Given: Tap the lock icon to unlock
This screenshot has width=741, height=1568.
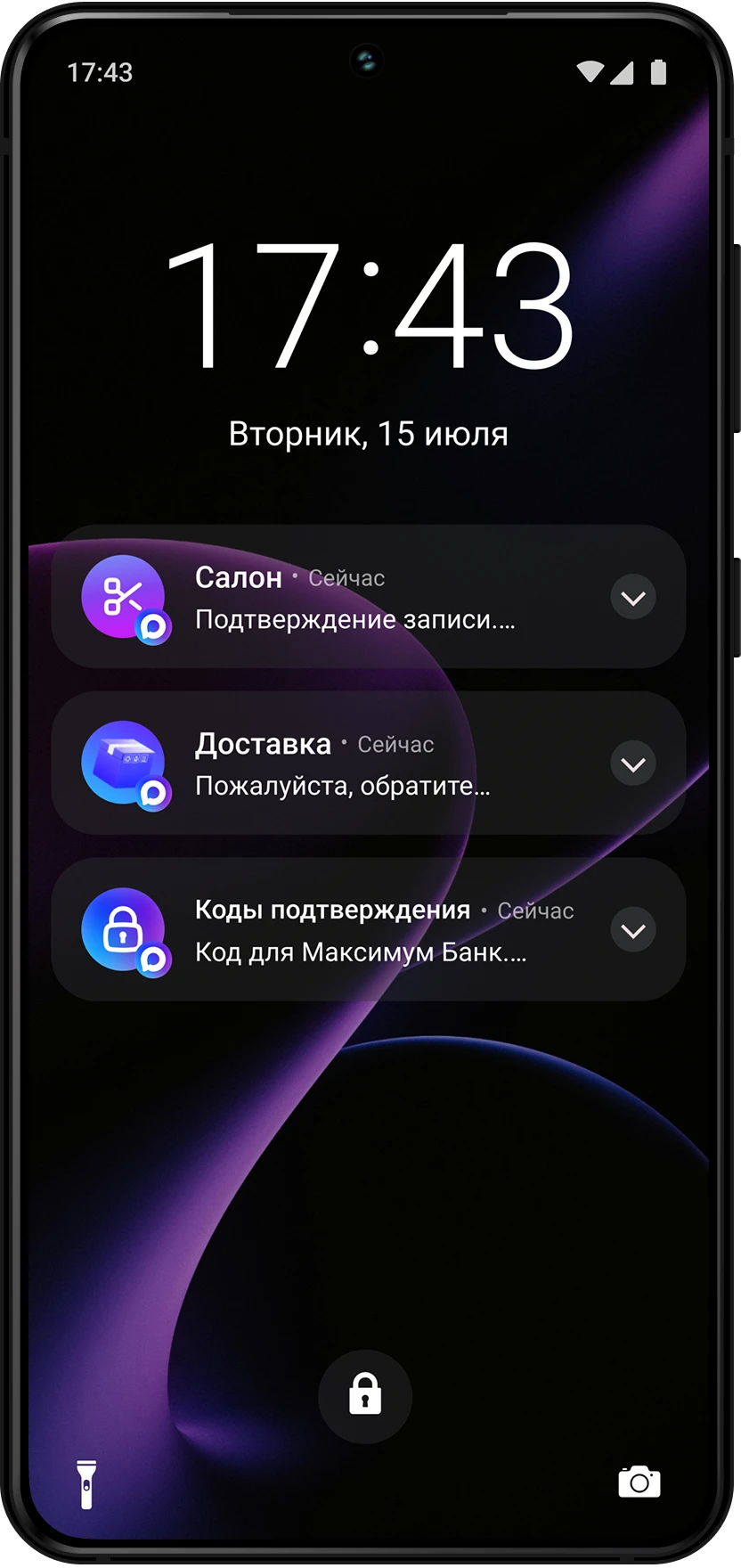Looking at the screenshot, I should click(x=365, y=1396).
